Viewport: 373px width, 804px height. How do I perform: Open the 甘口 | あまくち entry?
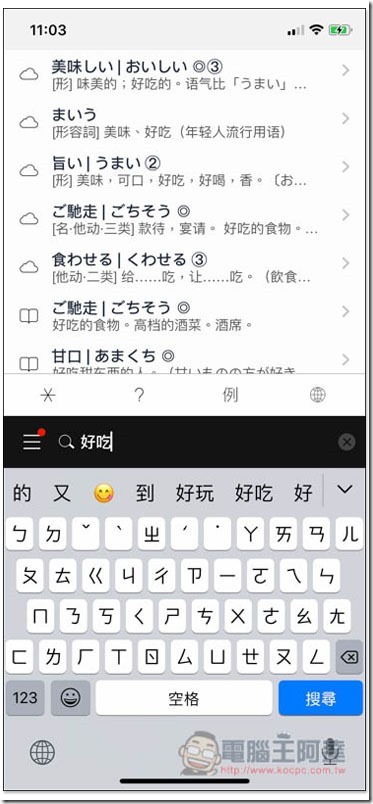pyautogui.click(x=186, y=360)
